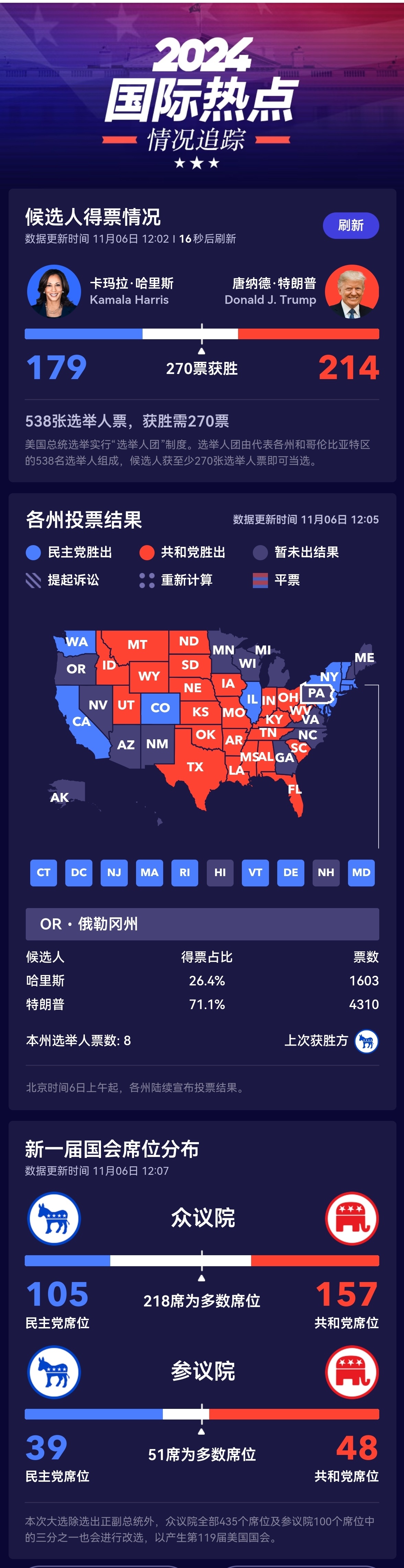
Task: Select the VT state chip
Action: click(255, 872)
